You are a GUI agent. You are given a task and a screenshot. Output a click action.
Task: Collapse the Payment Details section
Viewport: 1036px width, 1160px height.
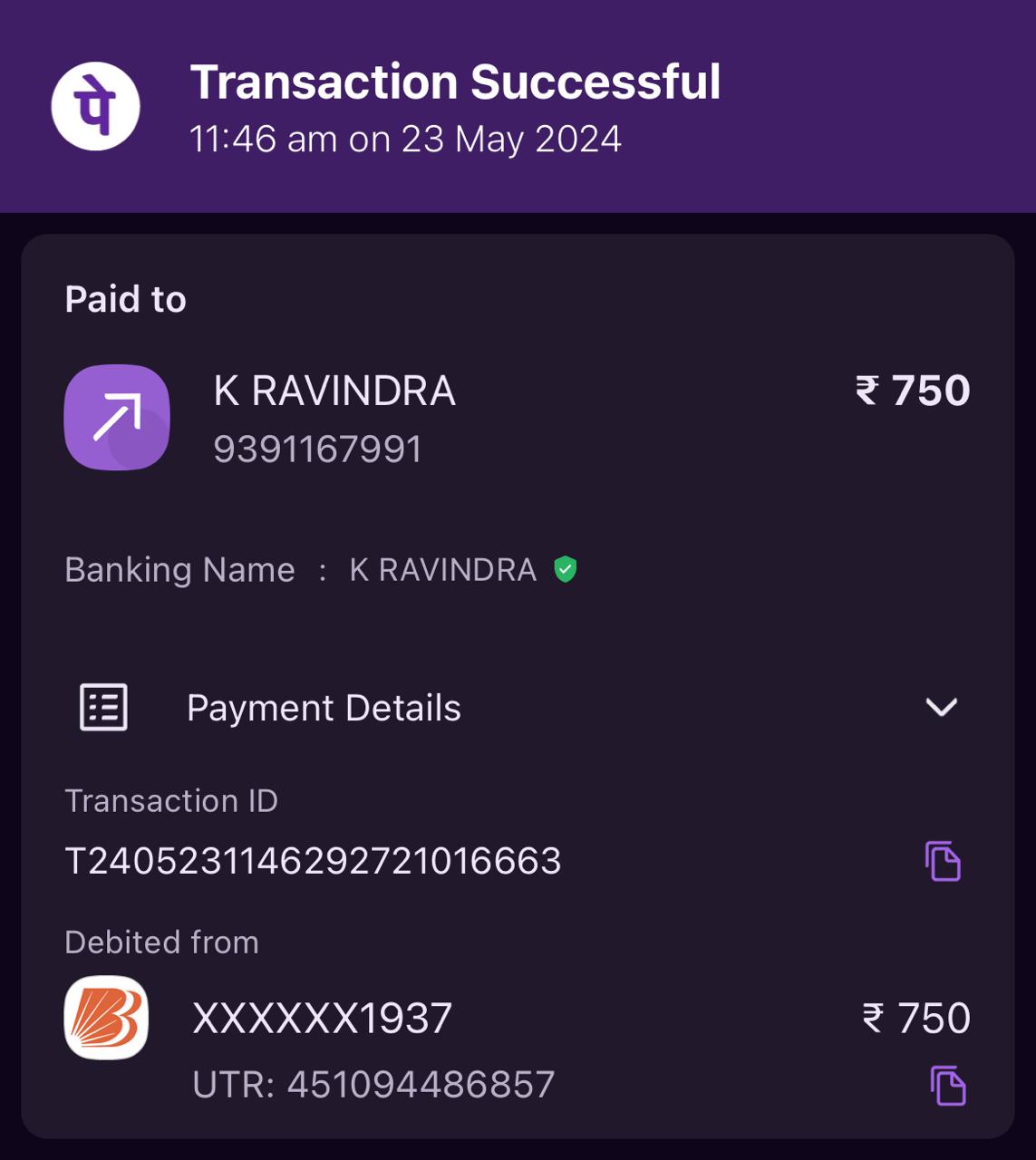click(942, 707)
